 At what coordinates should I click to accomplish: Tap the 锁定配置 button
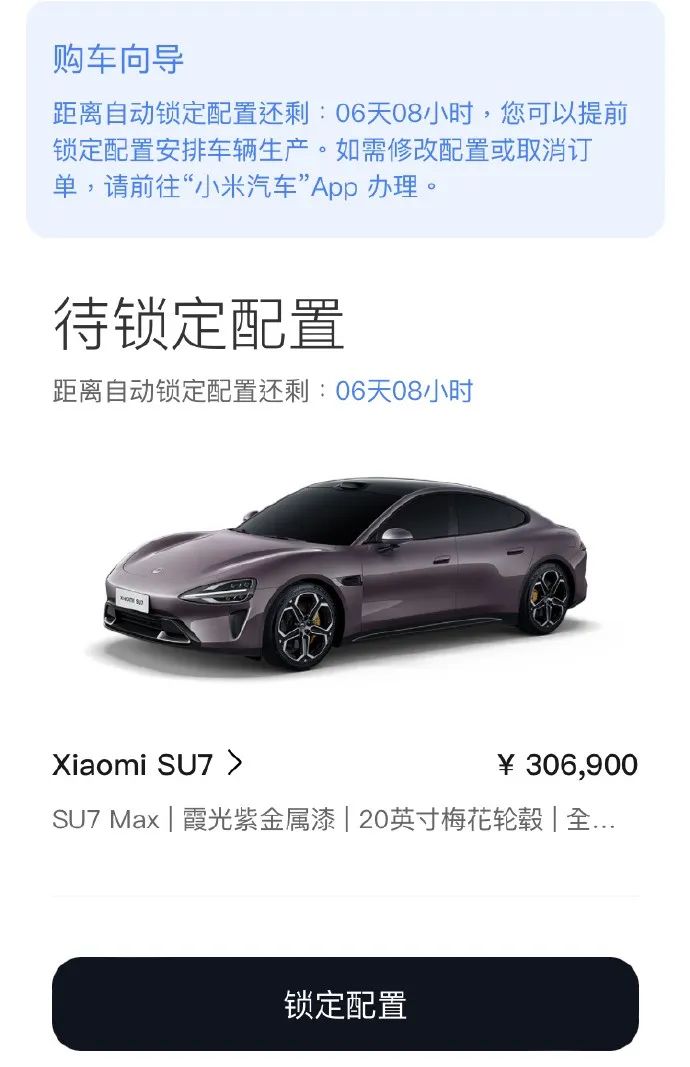click(x=345, y=1004)
